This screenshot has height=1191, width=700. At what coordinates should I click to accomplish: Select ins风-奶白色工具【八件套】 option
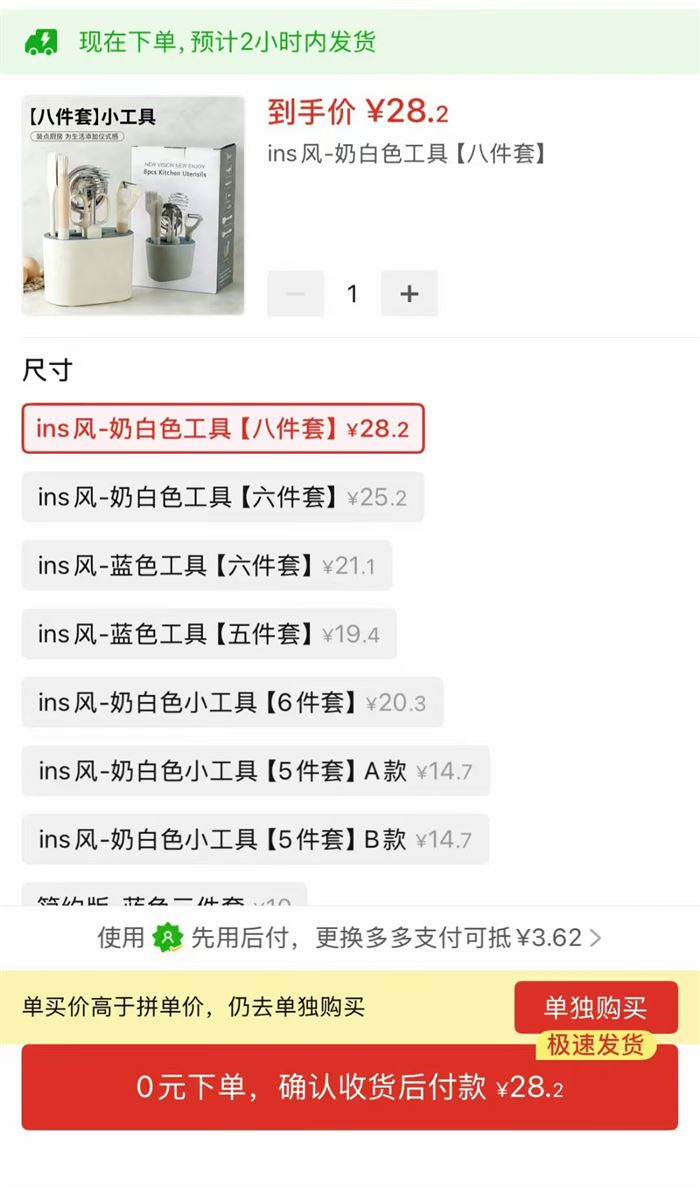[x=223, y=429]
